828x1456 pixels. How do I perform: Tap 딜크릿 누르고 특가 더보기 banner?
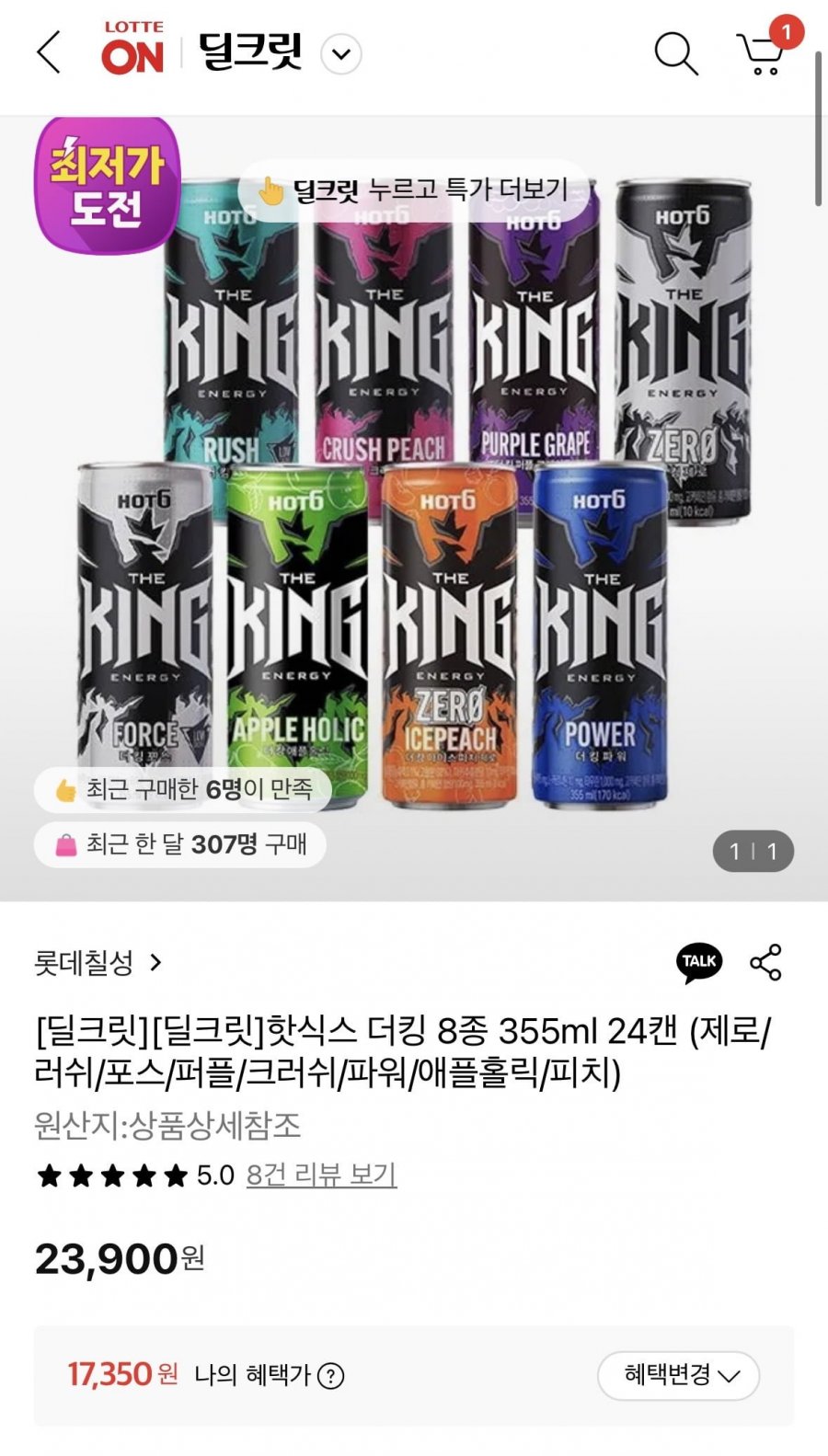413,191
